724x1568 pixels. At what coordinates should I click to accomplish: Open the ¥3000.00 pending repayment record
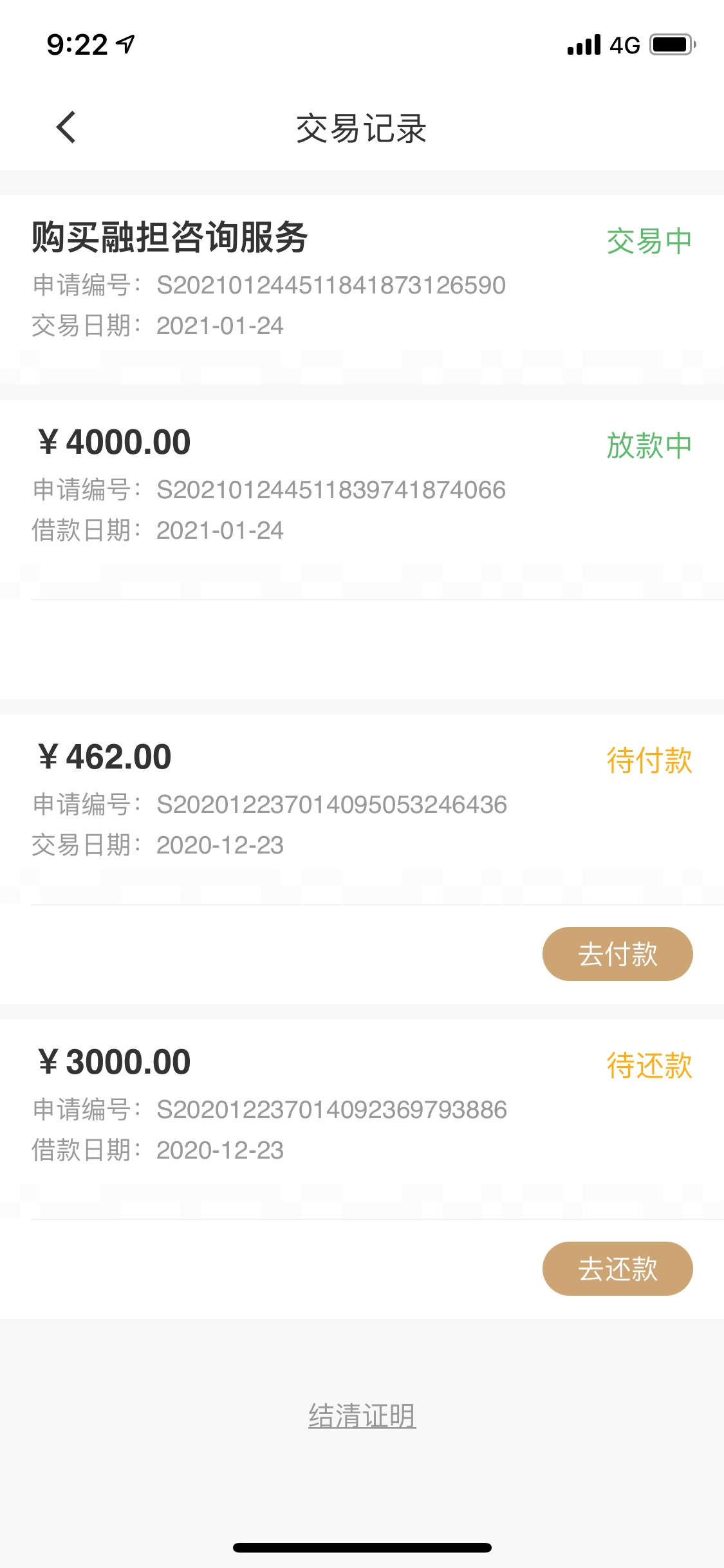(x=362, y=1119)
